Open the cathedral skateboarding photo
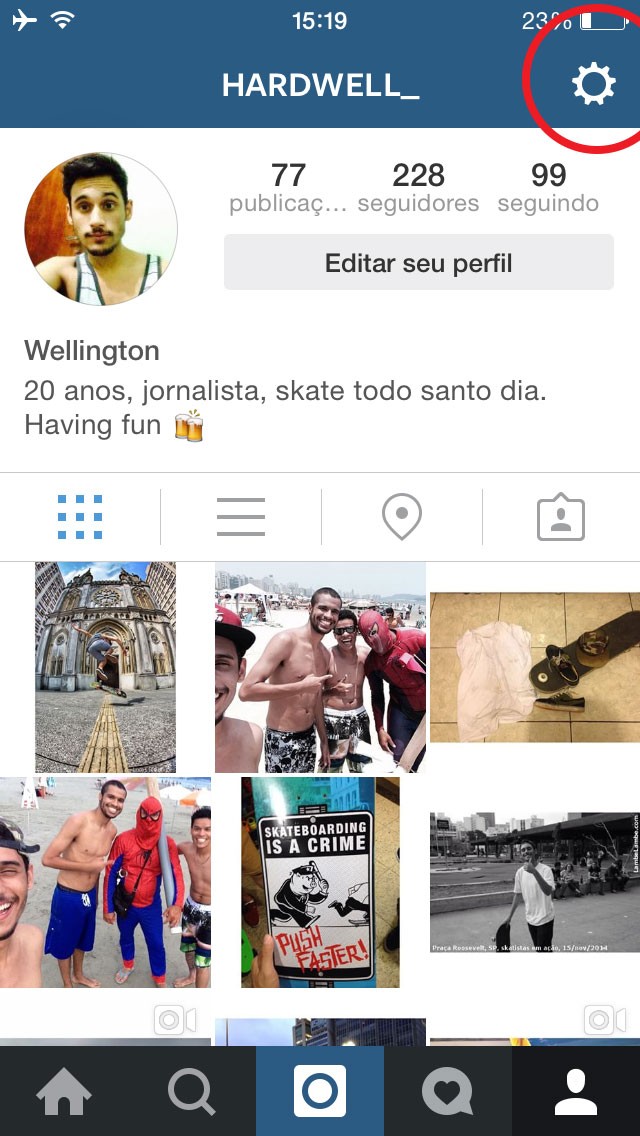 105,667
